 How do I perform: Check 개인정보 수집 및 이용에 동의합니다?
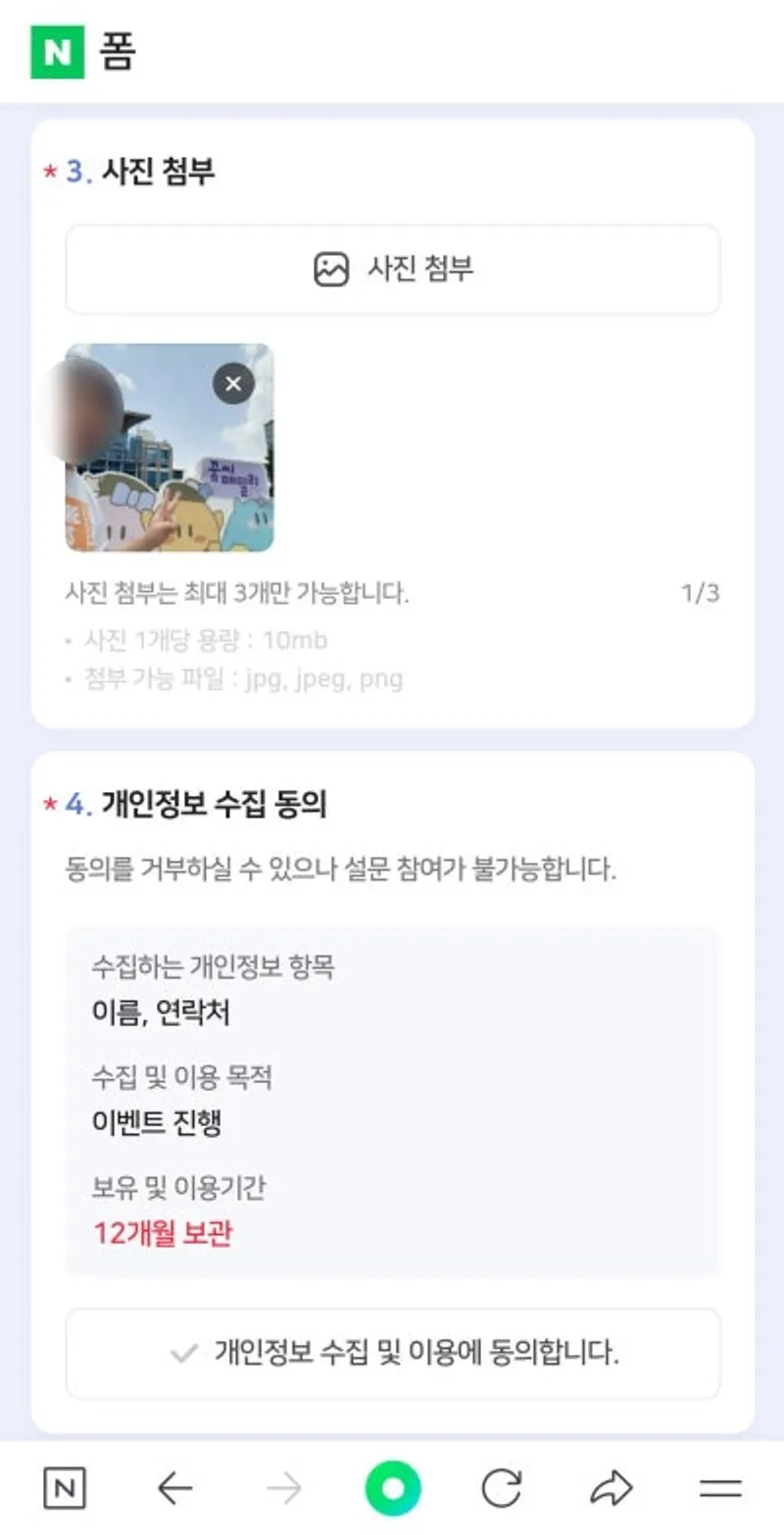point(393,1354)
